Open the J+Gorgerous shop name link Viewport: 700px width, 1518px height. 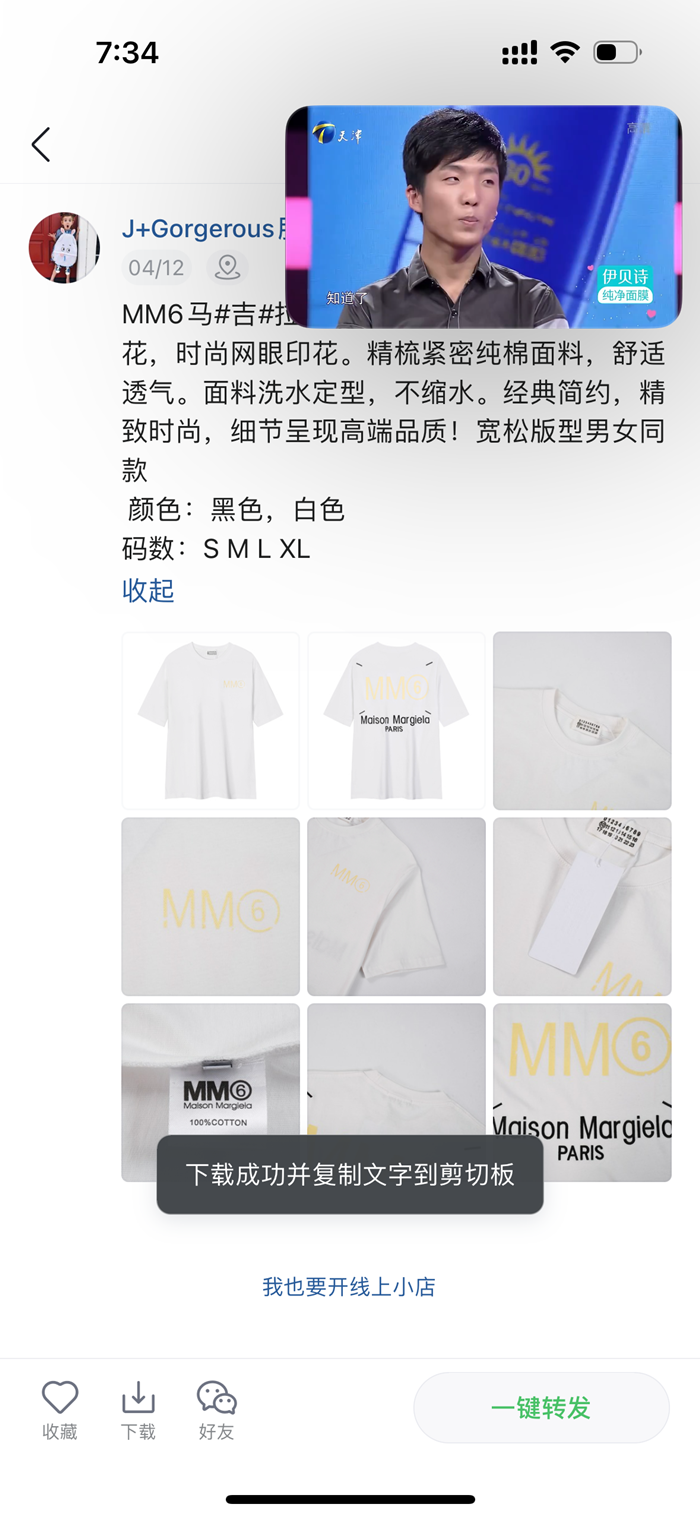point(200,228)
